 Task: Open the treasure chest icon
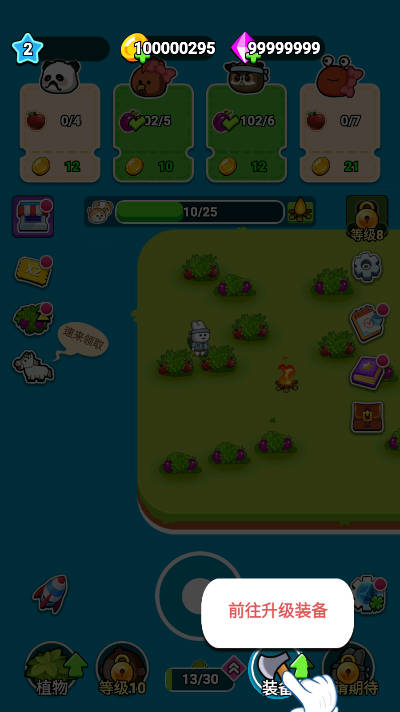coord(367,417)
